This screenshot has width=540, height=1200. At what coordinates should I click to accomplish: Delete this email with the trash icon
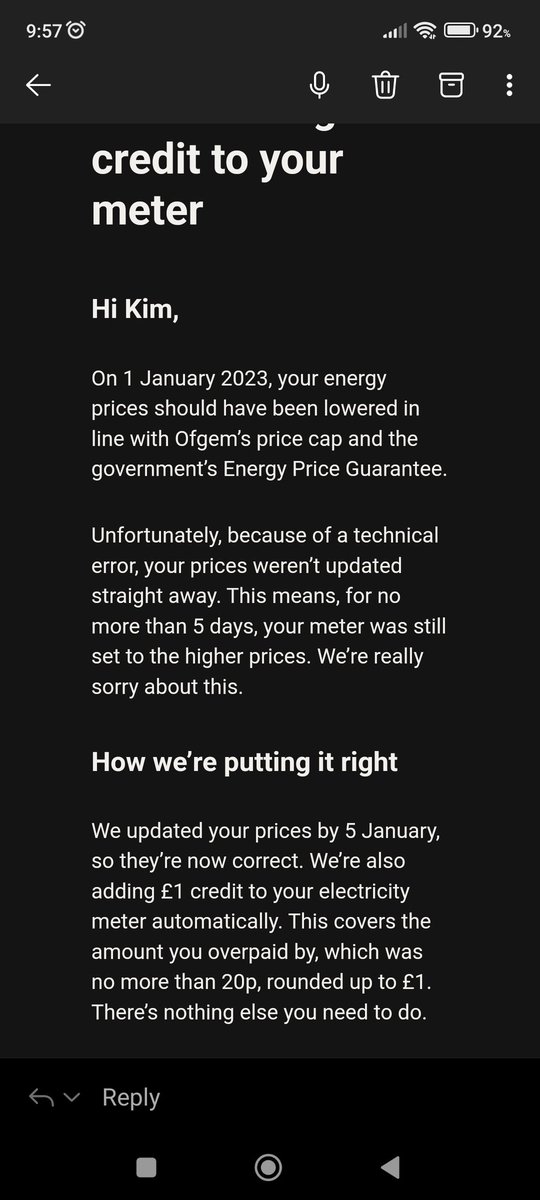385,86
